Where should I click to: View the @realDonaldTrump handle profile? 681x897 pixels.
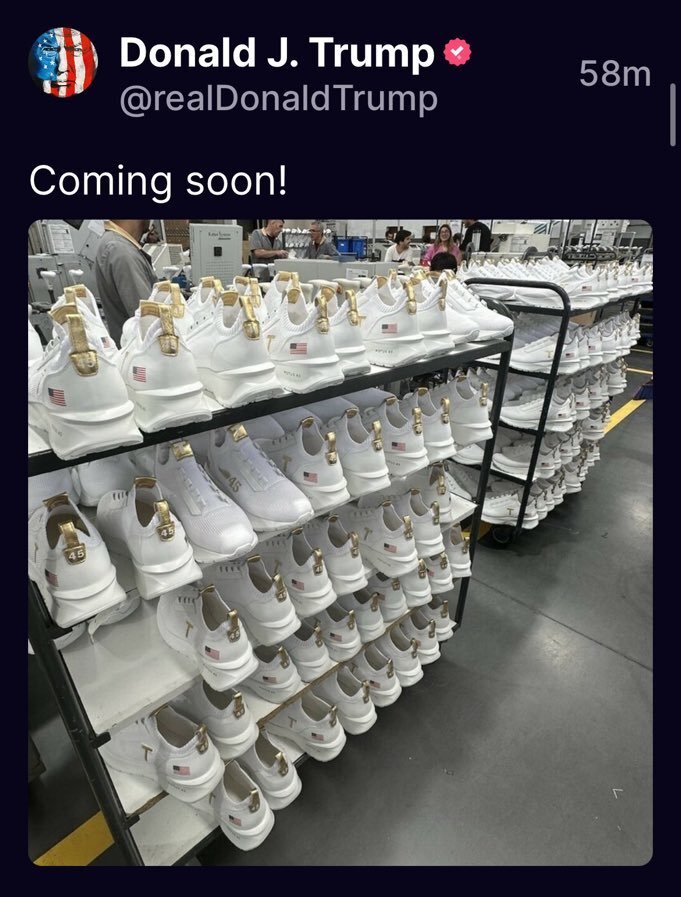tap(278, 99)
